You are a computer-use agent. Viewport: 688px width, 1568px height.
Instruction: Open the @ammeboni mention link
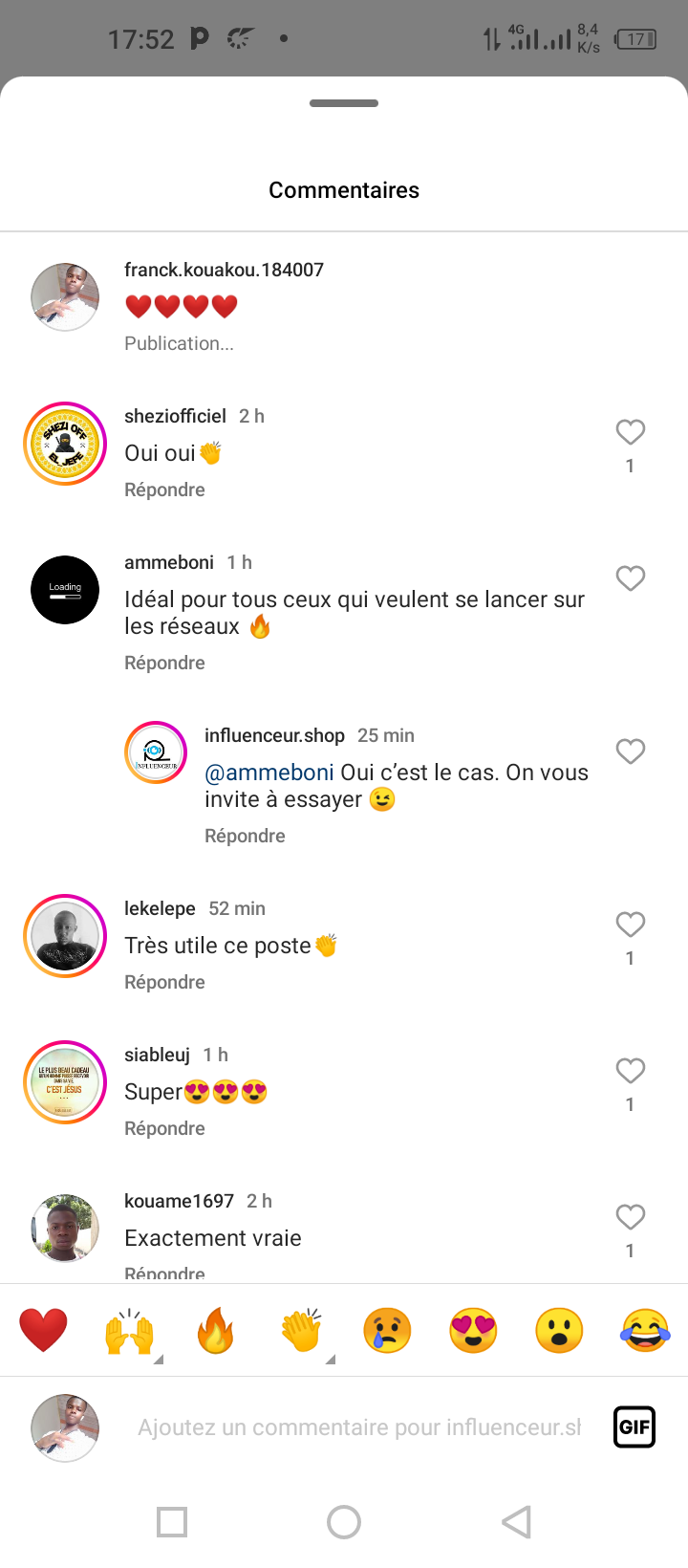pos(269,773)
